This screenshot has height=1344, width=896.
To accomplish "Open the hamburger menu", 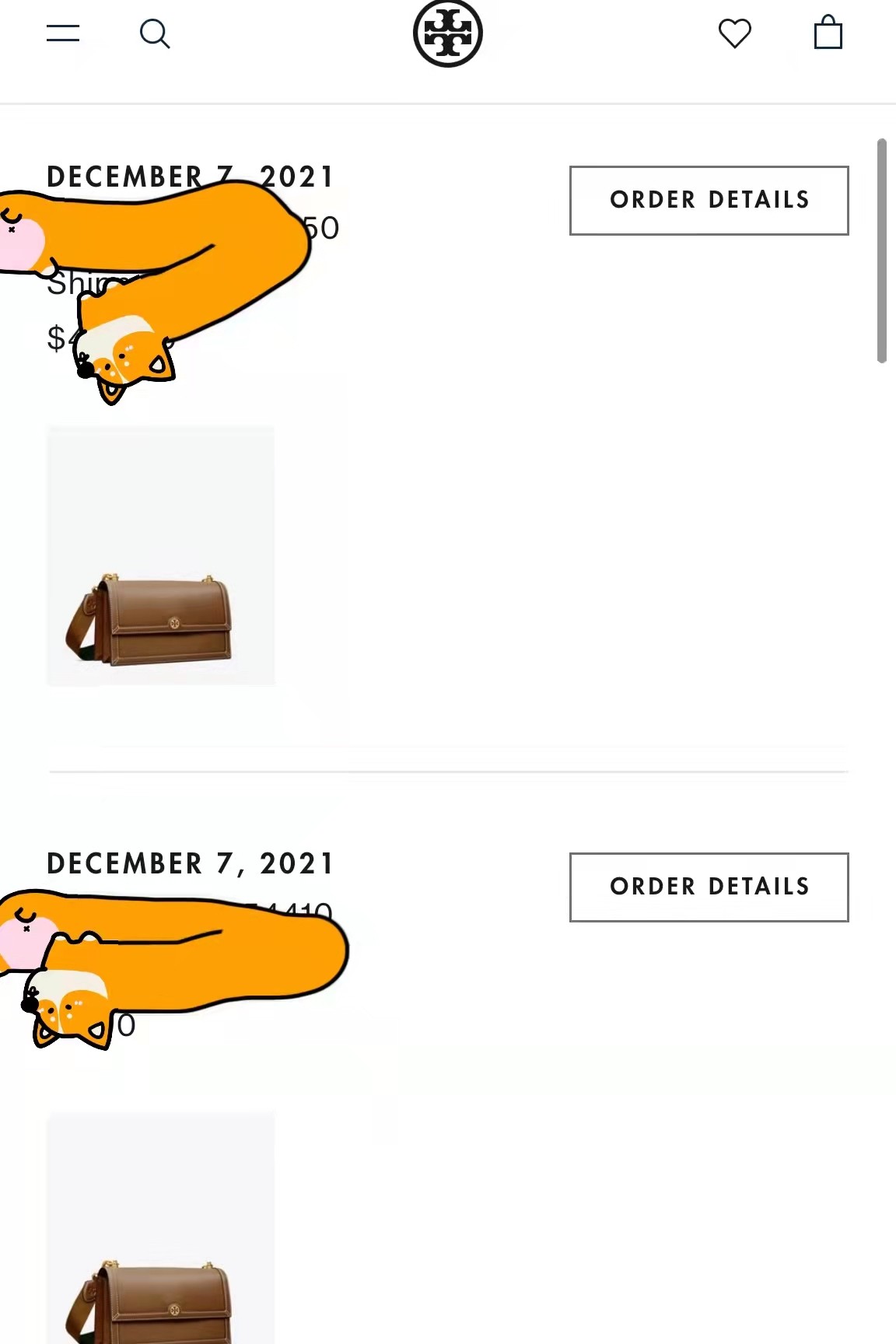I will (63, 33).
